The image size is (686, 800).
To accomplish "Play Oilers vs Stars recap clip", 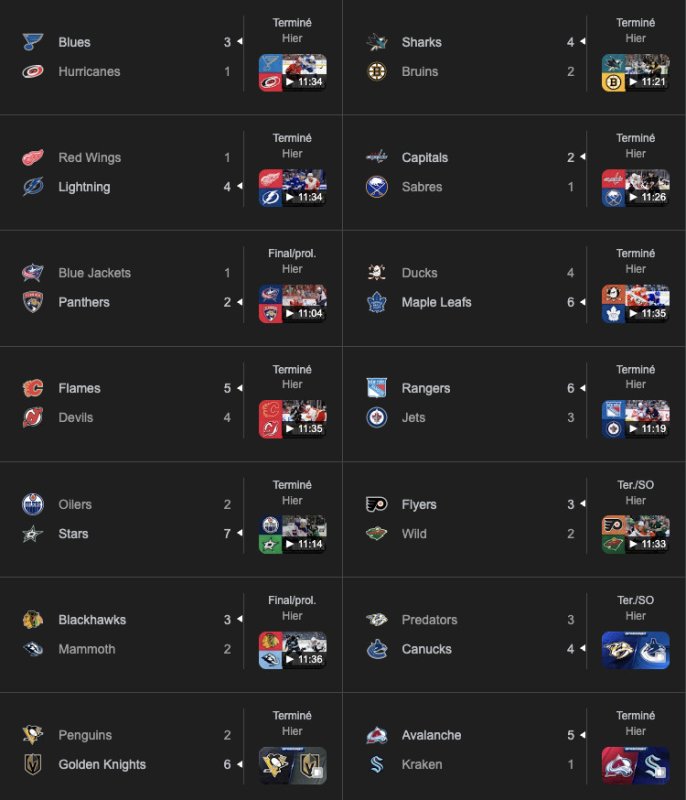I will 292,534.
